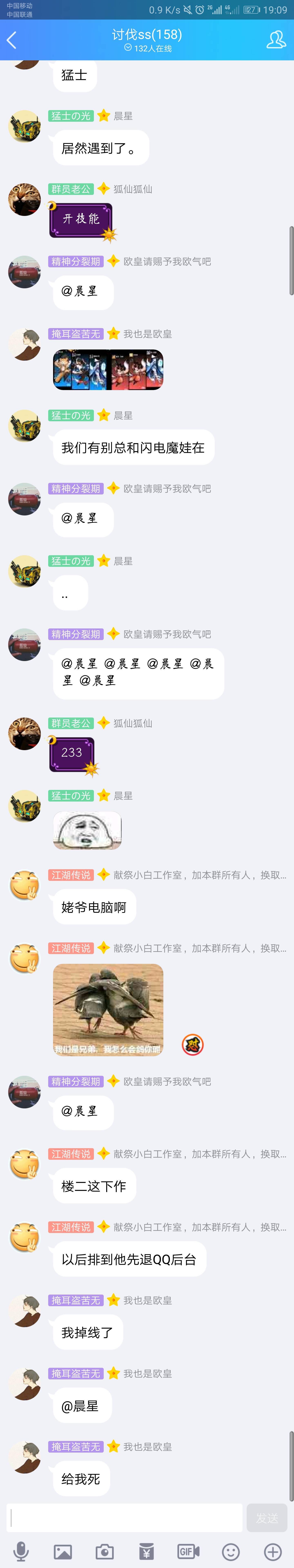This screenshot has width=294, height=1568.
Task: Open 狐仙狐仙's avatar next to 开技能
Action: click(24, 199)
